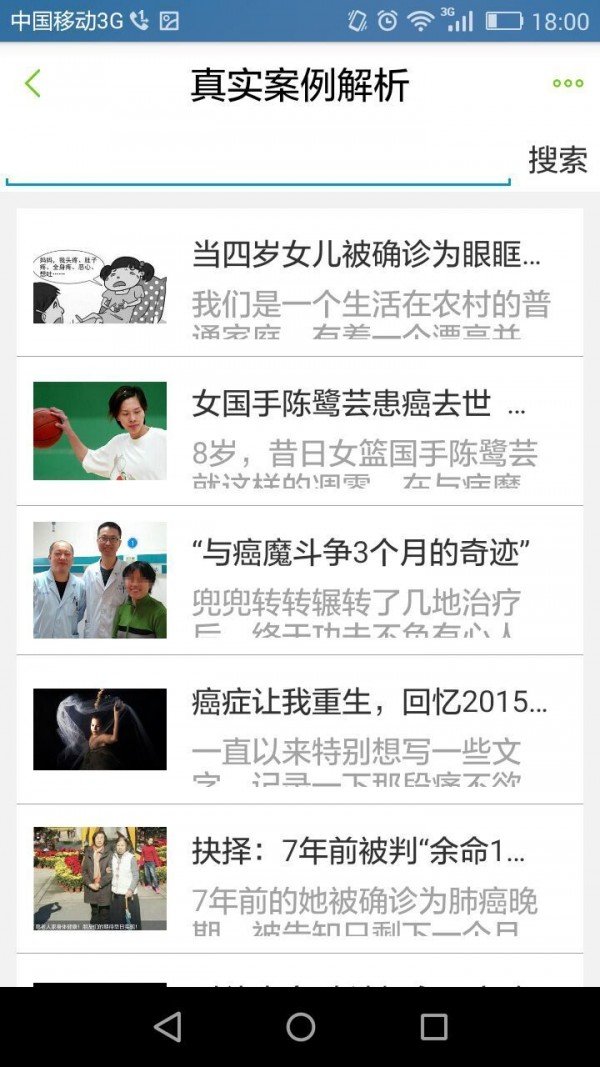
Task: View article 癌症让我重生，回忆2015
Action: pyautogui.click(x=368, y=702)
